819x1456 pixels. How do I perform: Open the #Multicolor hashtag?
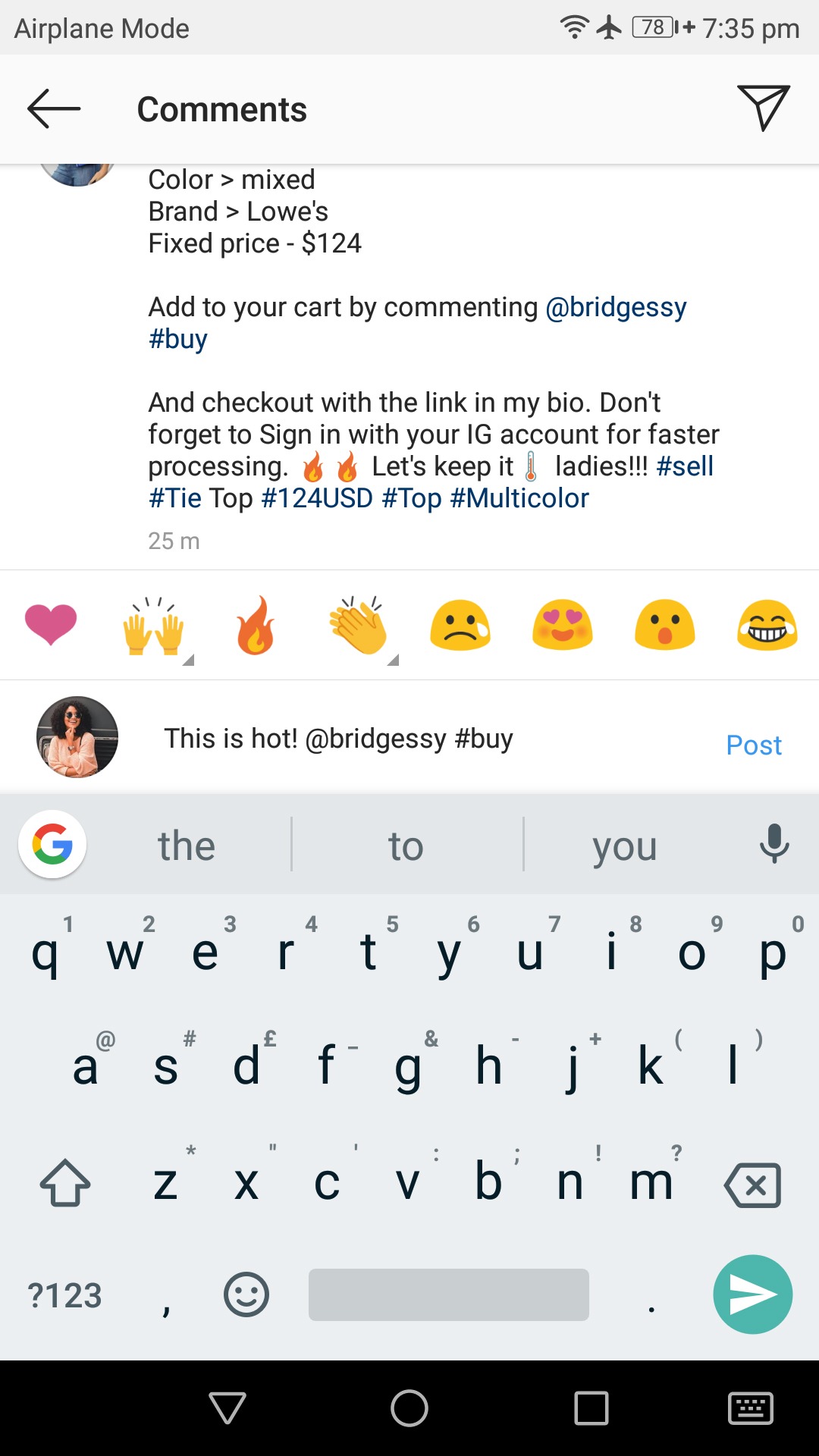pyautogui.click(x=519, y=498)
